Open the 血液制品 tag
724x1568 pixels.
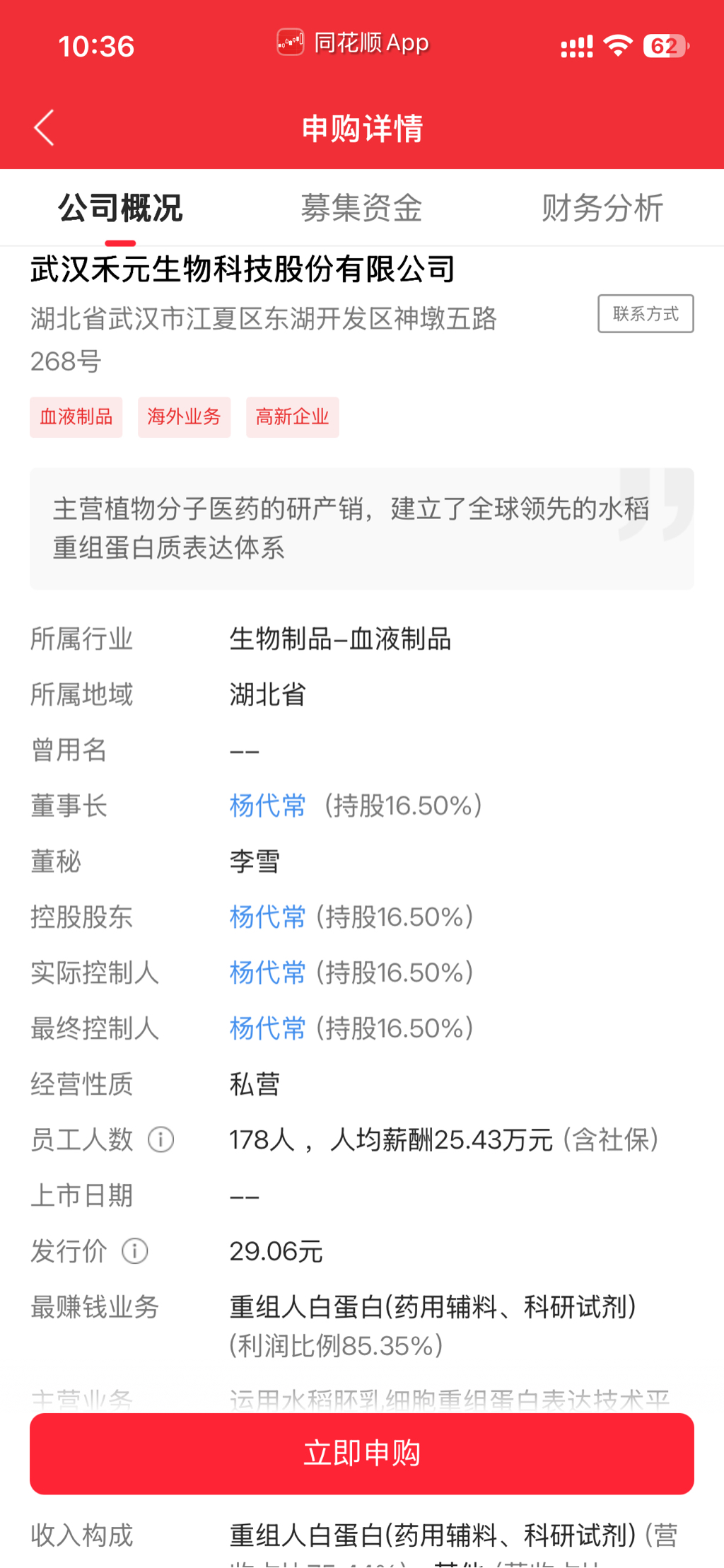coord(76,417)
